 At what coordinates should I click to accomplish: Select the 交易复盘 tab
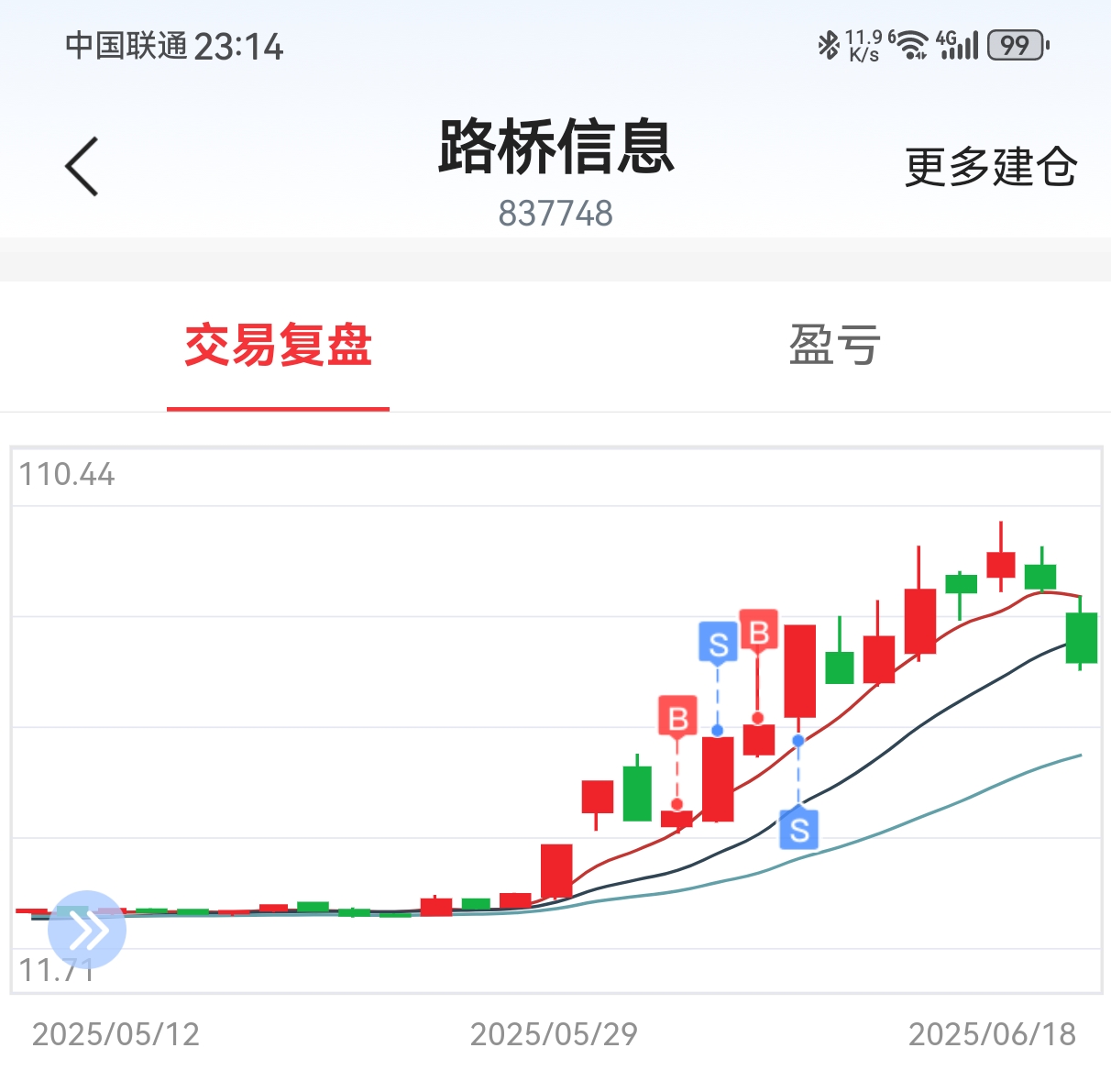[278, 346]
